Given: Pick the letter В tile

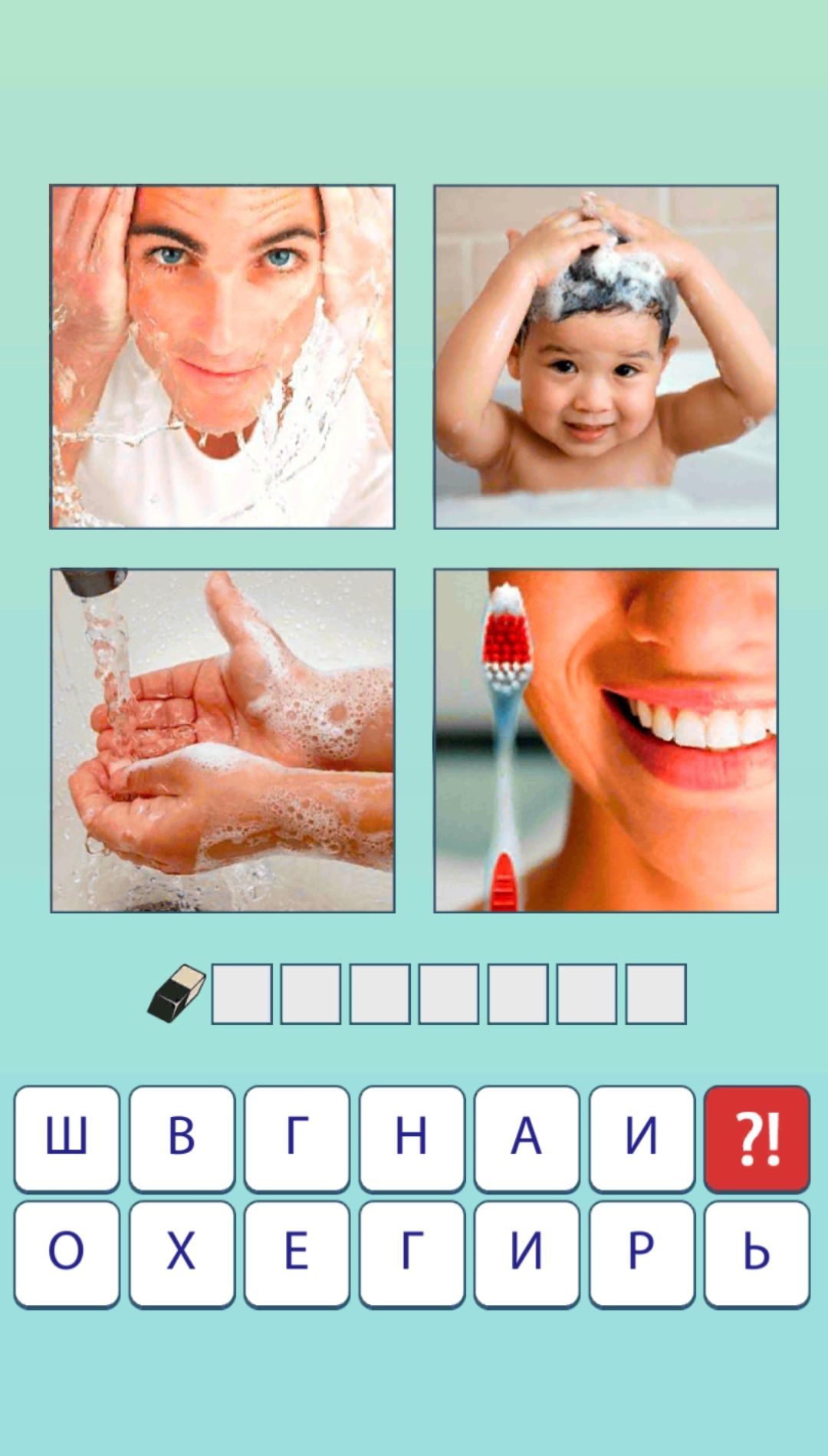Looking at the screenshot, I should point(182,1138).
